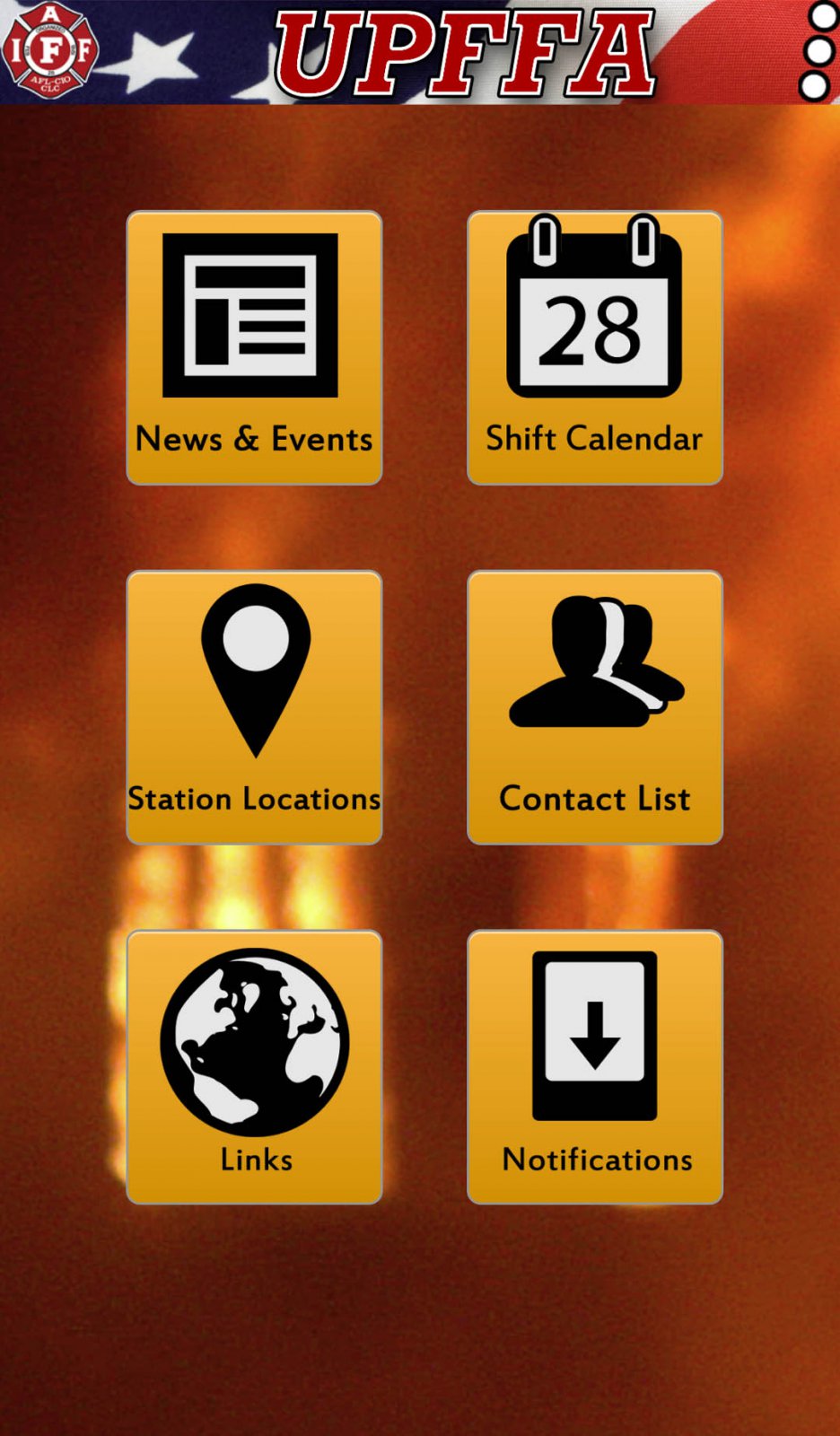This screenshot has height=1436, width=840.
Task: Tap the Links globe tile
Action: click(x=254, y=1067)
